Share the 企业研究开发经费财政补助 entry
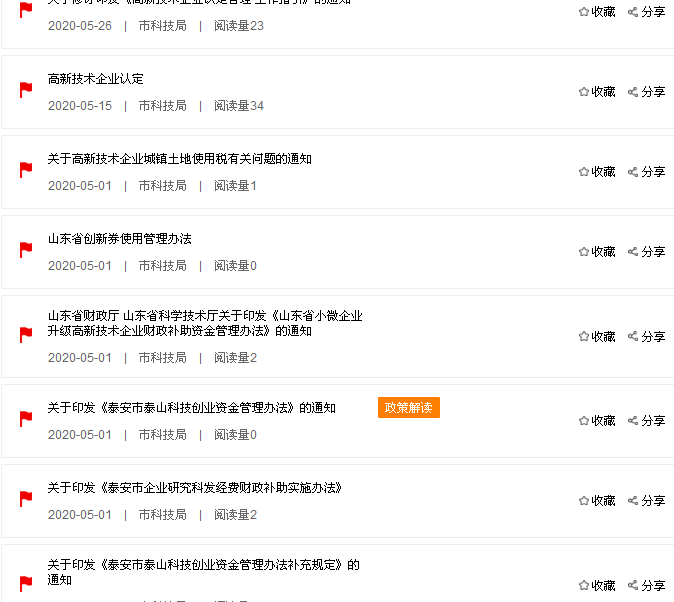The width and height of the screenshot is (674, 602). [x=646, y=501]
